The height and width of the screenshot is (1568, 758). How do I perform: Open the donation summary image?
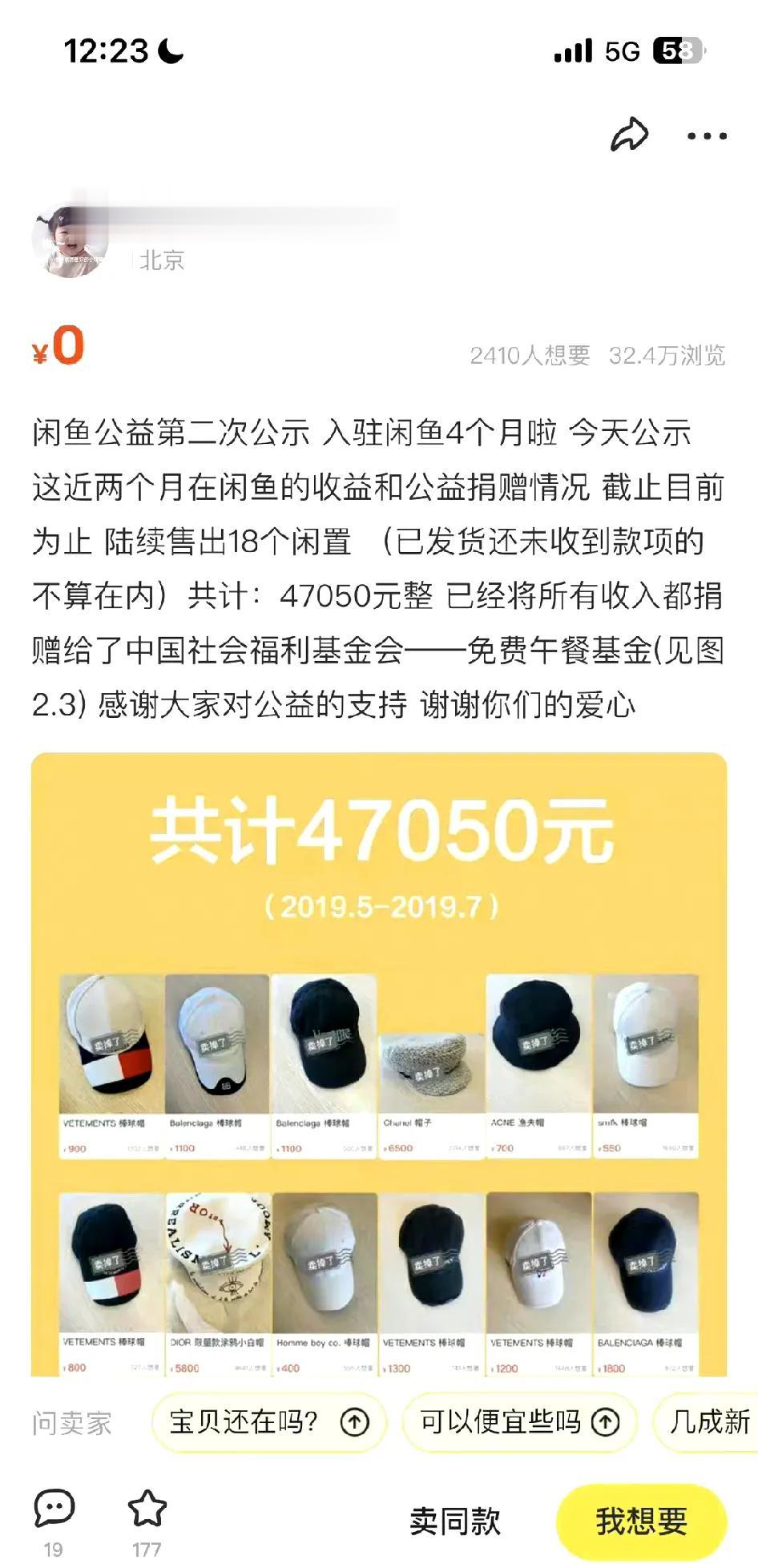pos(379,1065)
